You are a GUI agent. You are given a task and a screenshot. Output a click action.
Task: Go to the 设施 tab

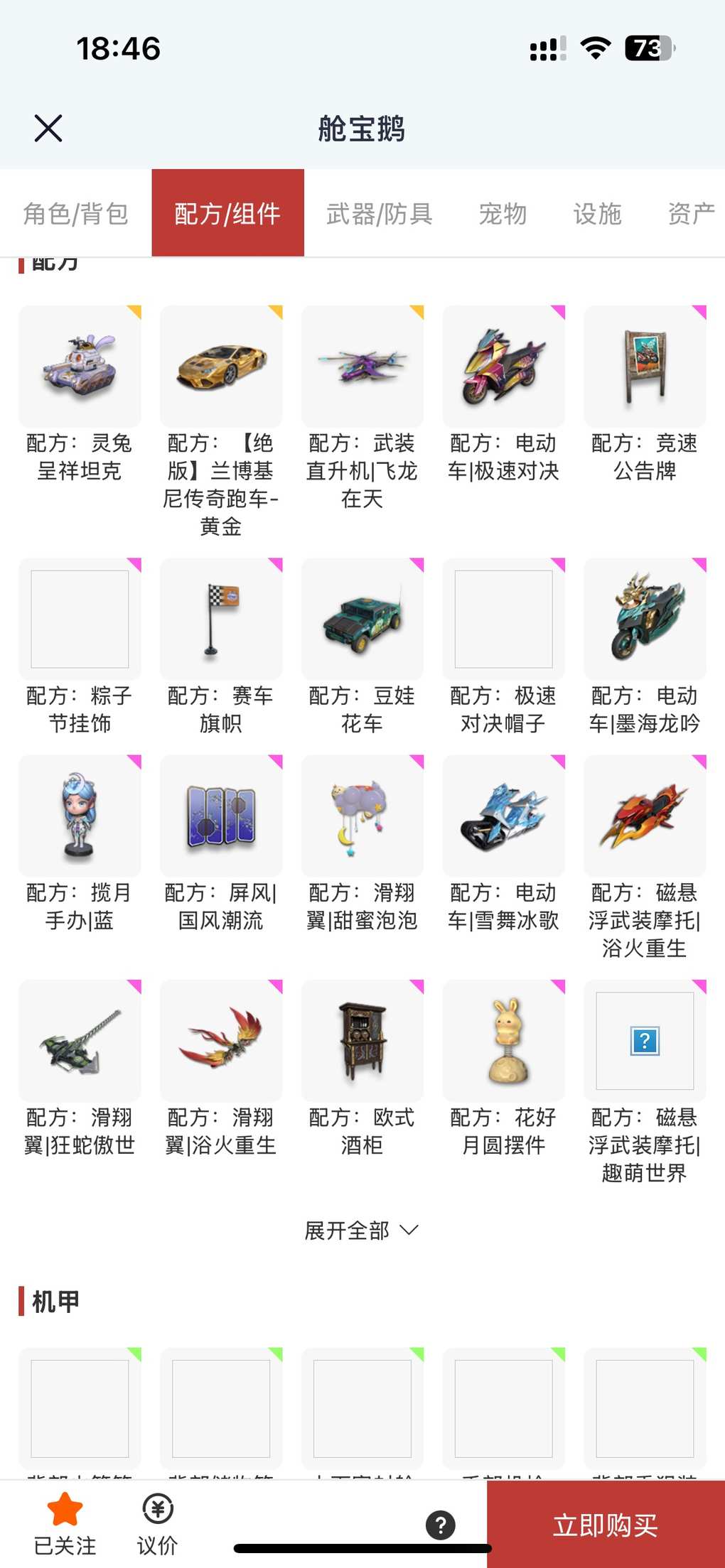click(x=597, y=213)
